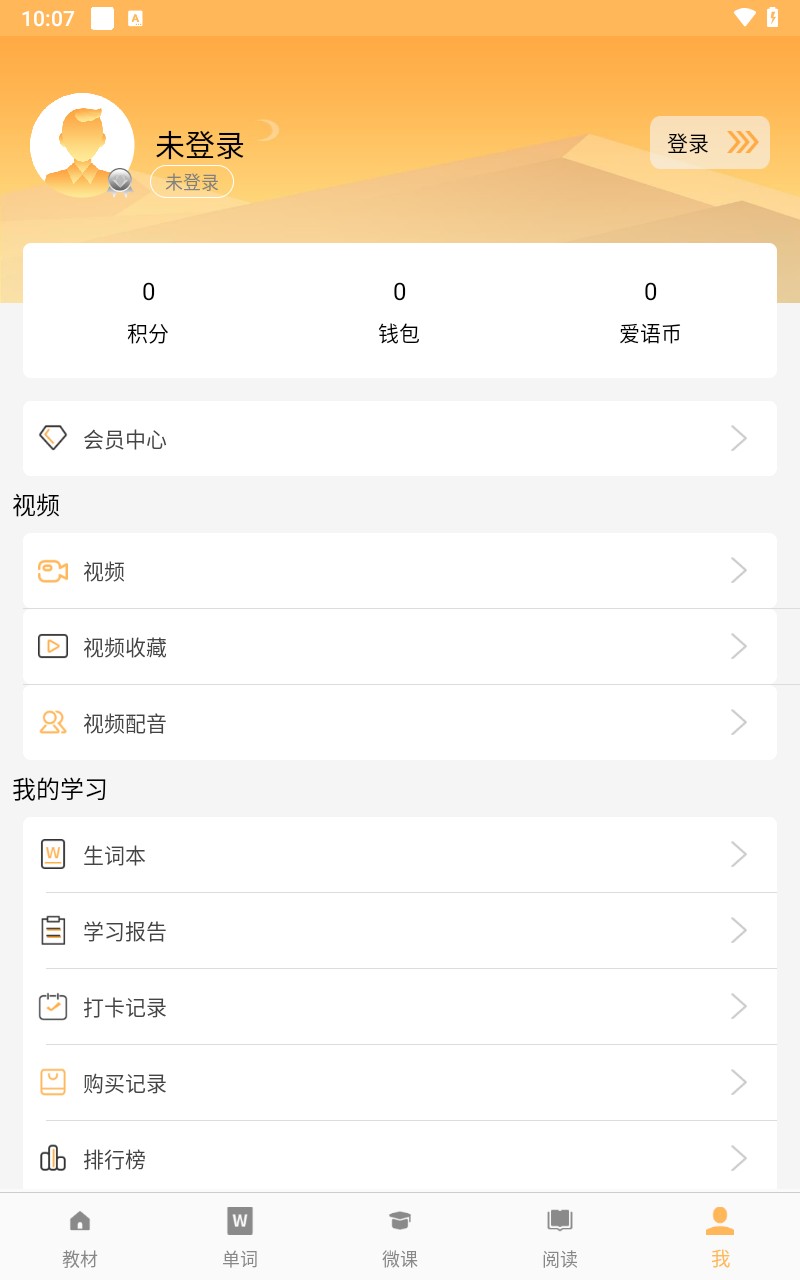Click the 购买记录 purchase record icon
Viewport: 800px width, 1280px height.
click(x=51, y=1083)
